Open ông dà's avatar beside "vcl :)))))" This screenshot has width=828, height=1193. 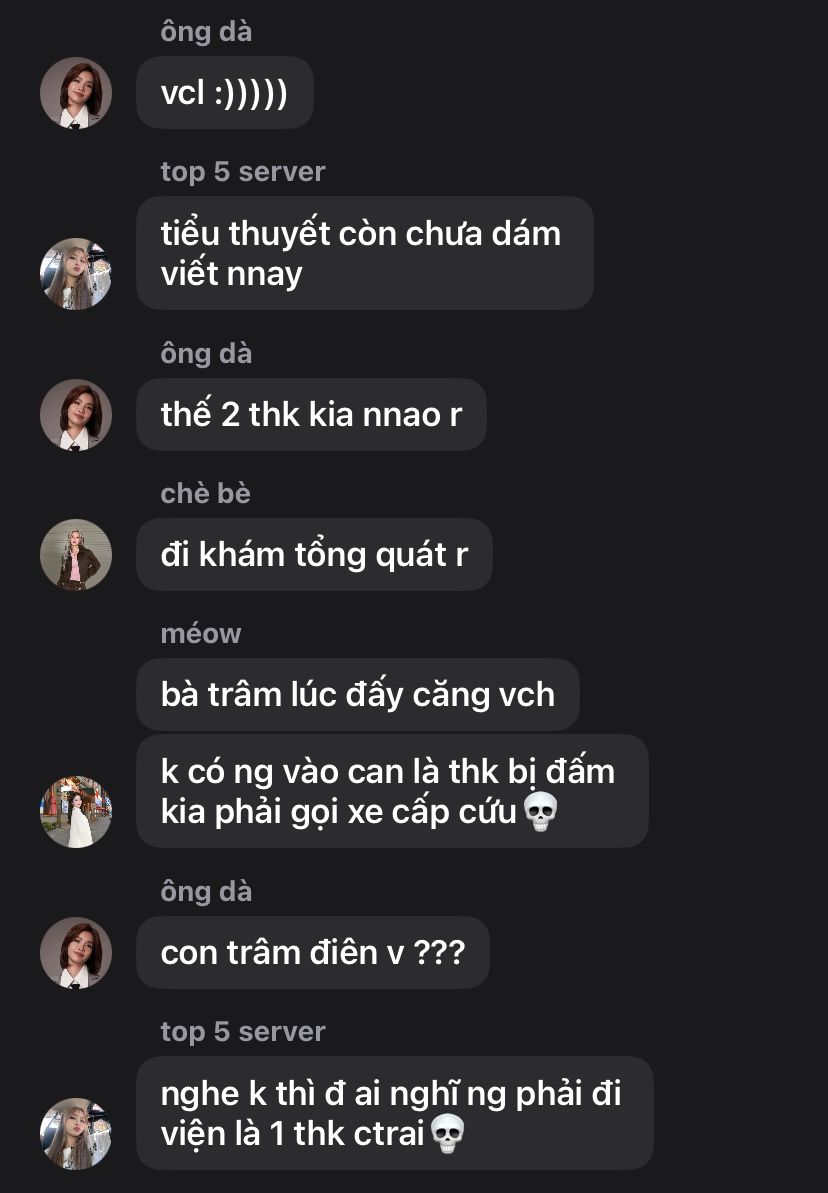pos(76,93)
